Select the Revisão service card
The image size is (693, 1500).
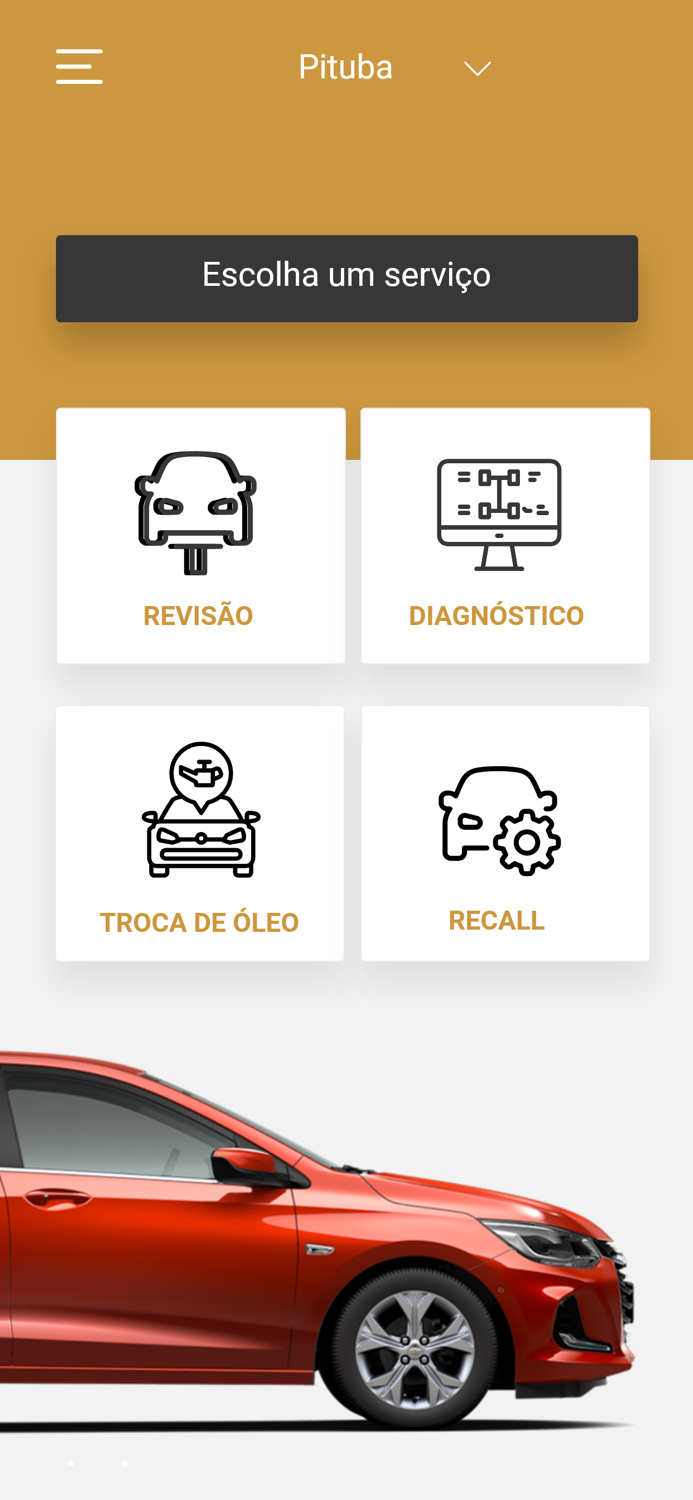click(200, 536)
